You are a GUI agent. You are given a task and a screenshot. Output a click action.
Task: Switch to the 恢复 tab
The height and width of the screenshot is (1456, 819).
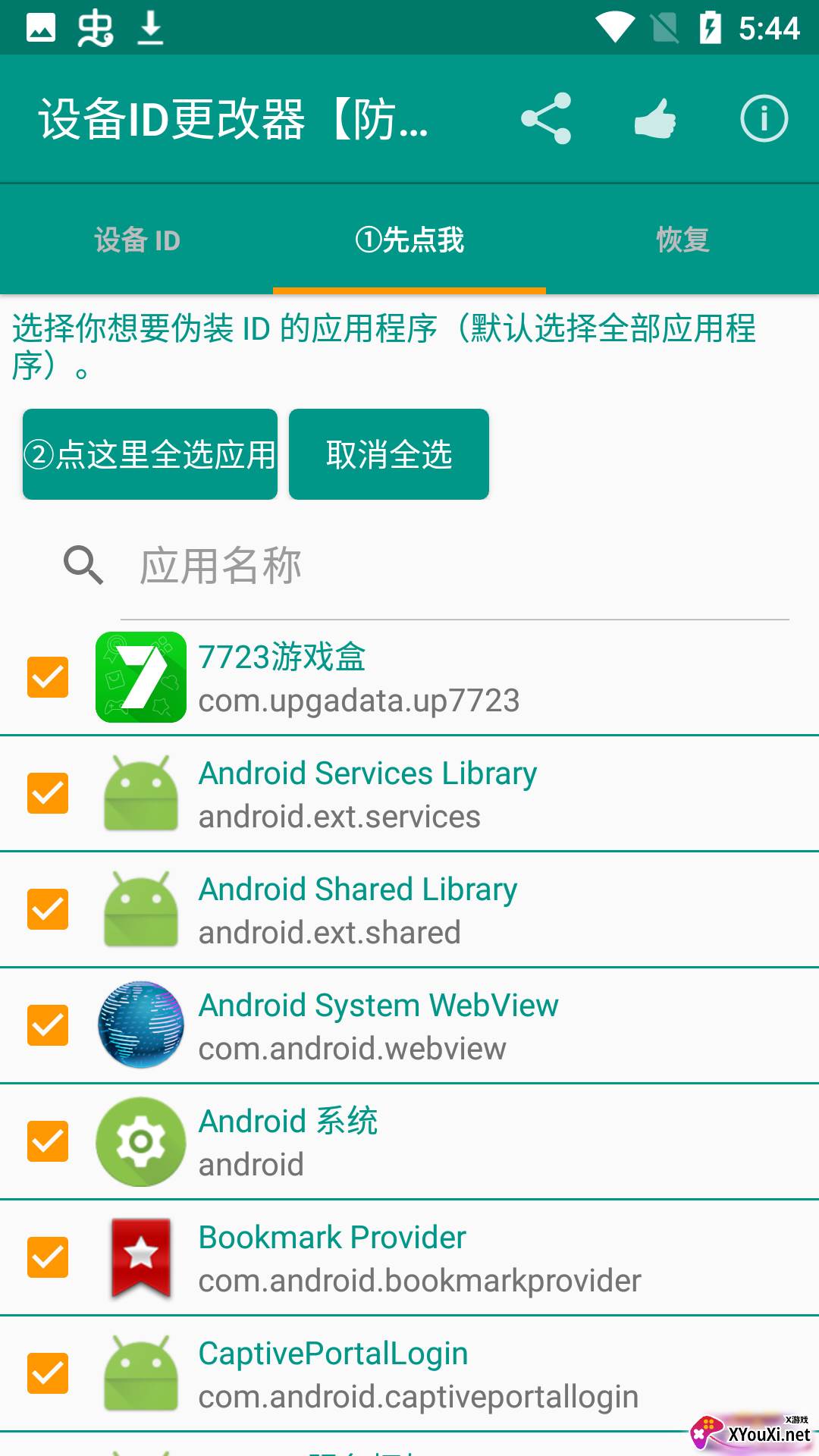682,240
